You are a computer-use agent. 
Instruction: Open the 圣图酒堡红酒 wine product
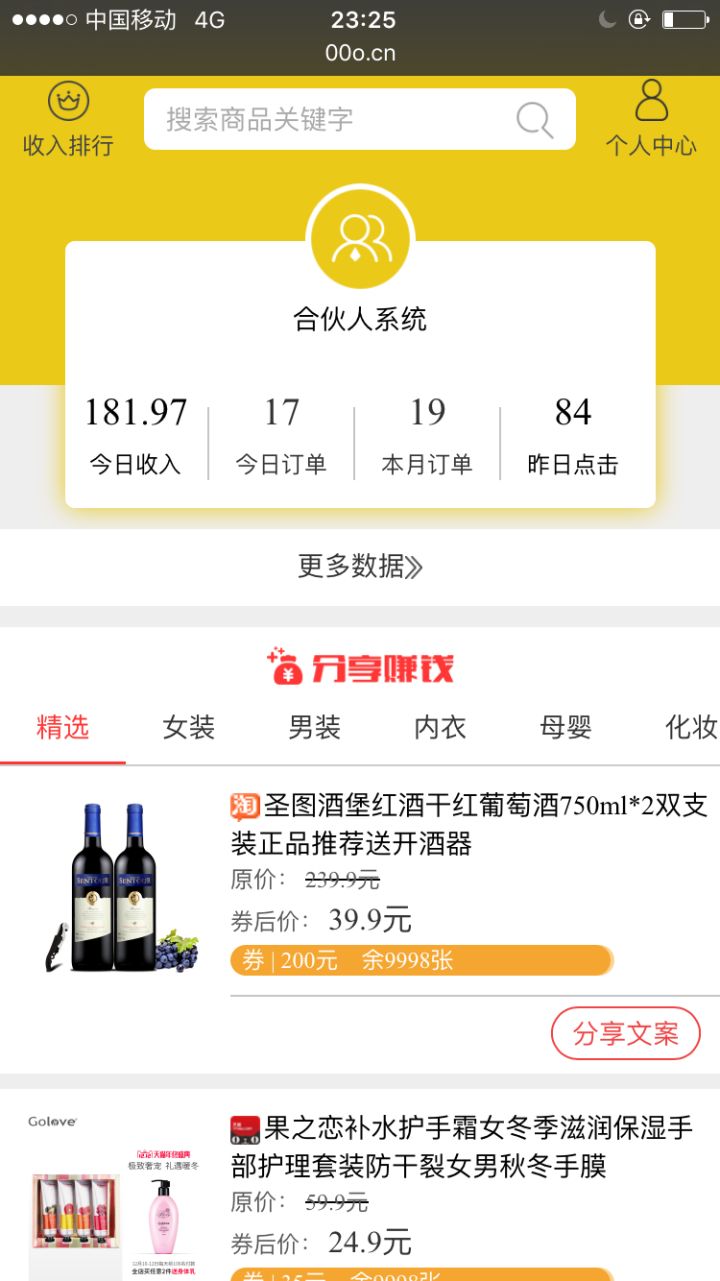(470, 824)
